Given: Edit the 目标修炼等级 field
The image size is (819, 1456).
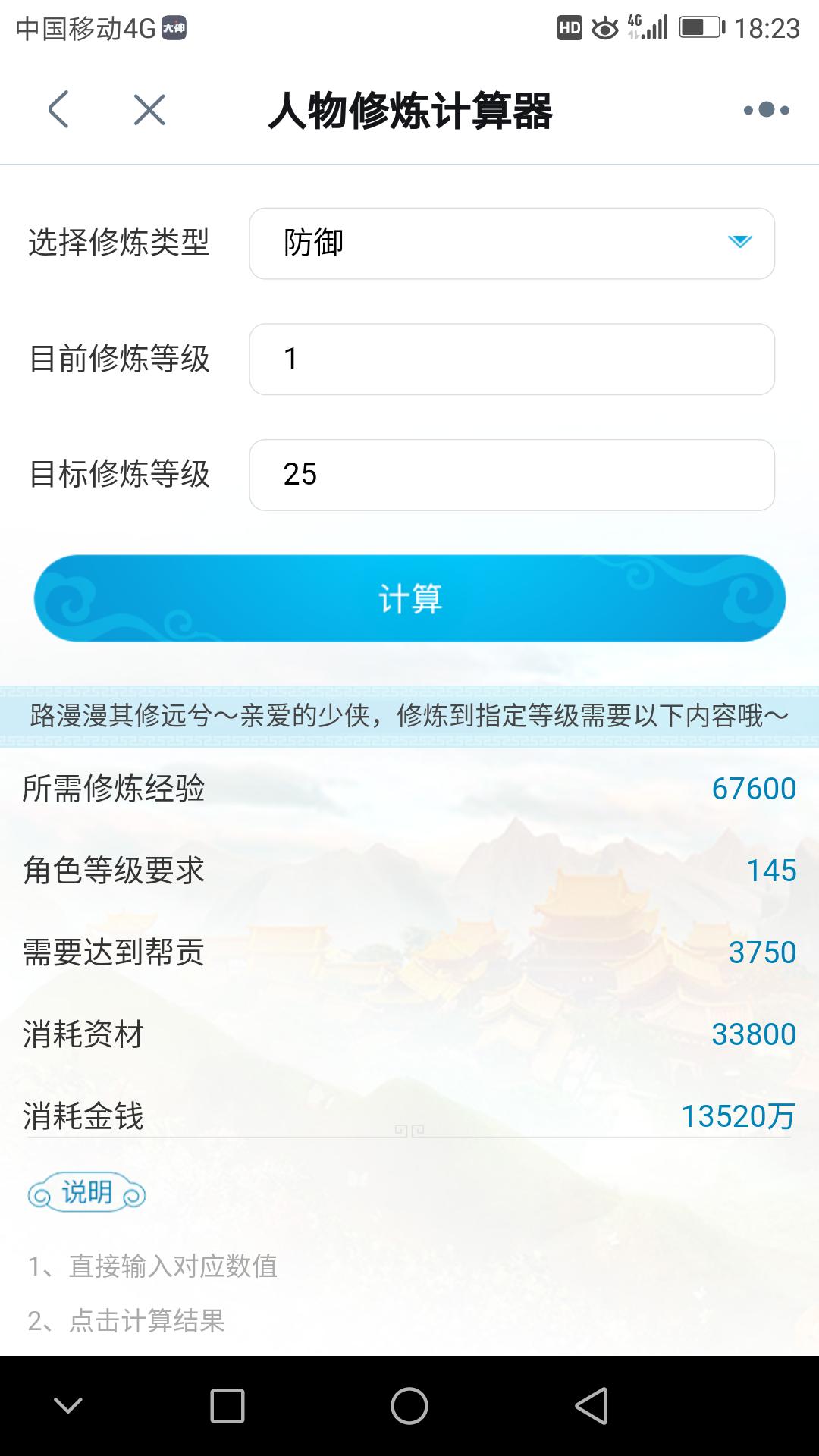Looking at the screenshot, I should point(512,475).
